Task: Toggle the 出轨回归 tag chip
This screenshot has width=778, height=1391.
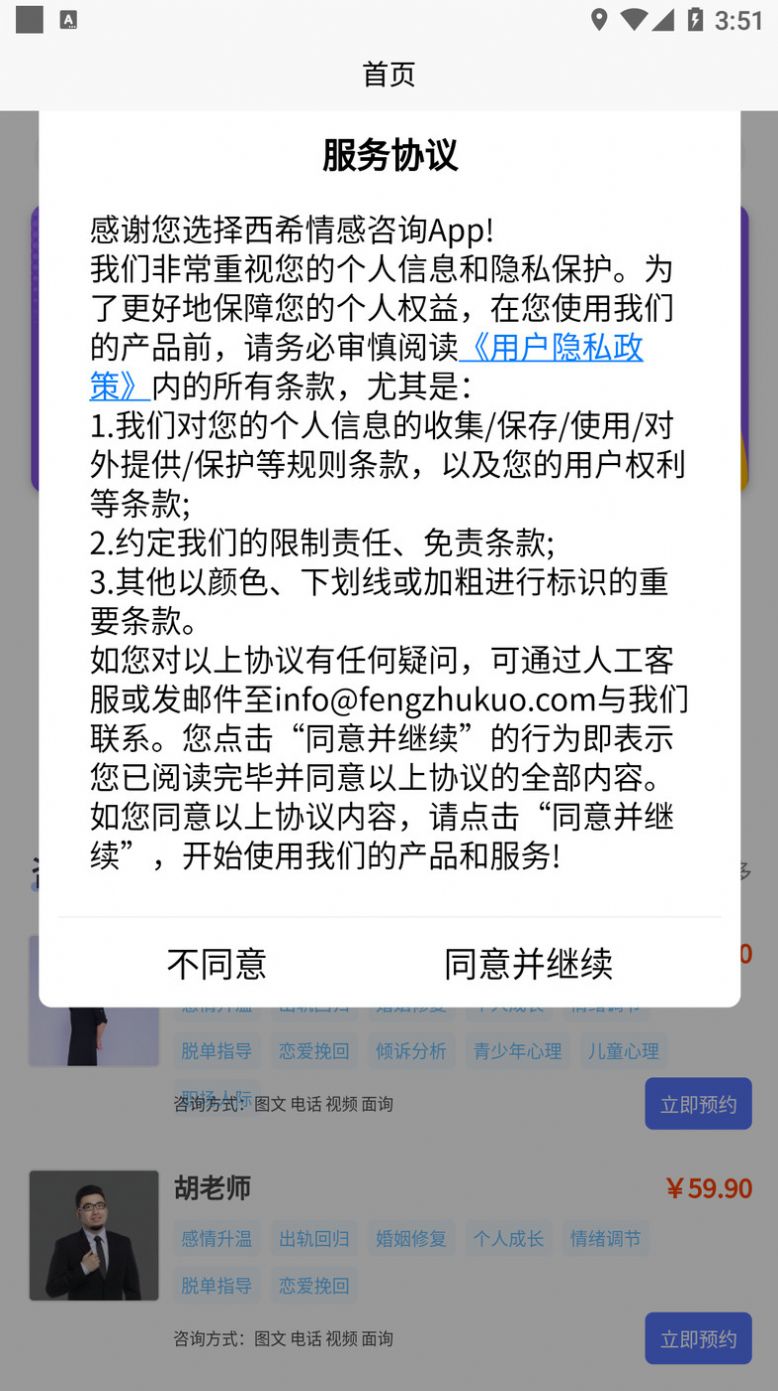Action: 313,1238
